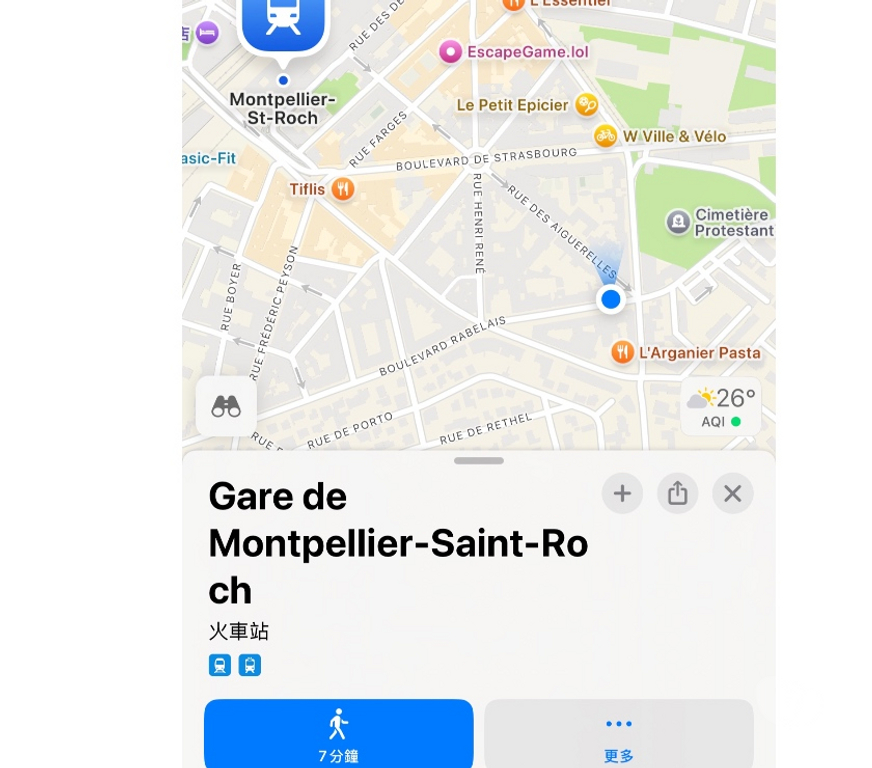Start the 7分鐘 walking directions

click(338, 735)
